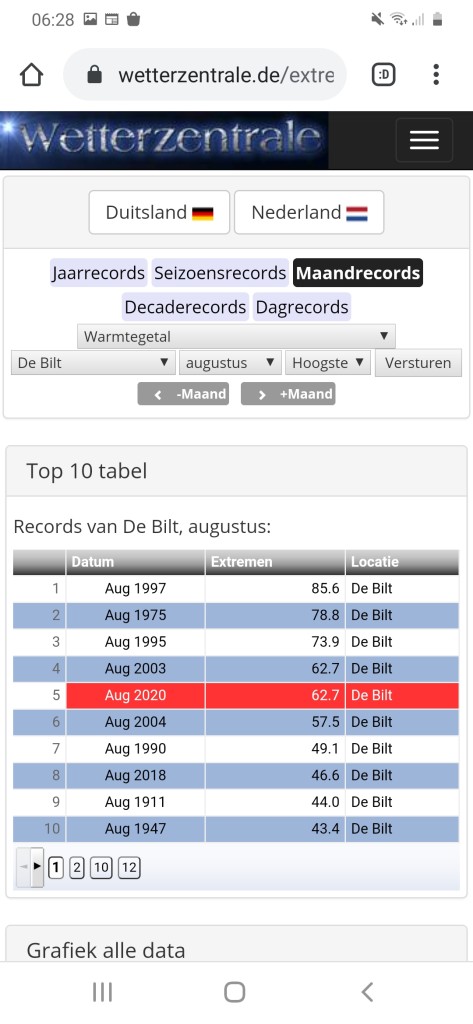
Task: Switch to Jaarrecords
Action: [99, 272]
